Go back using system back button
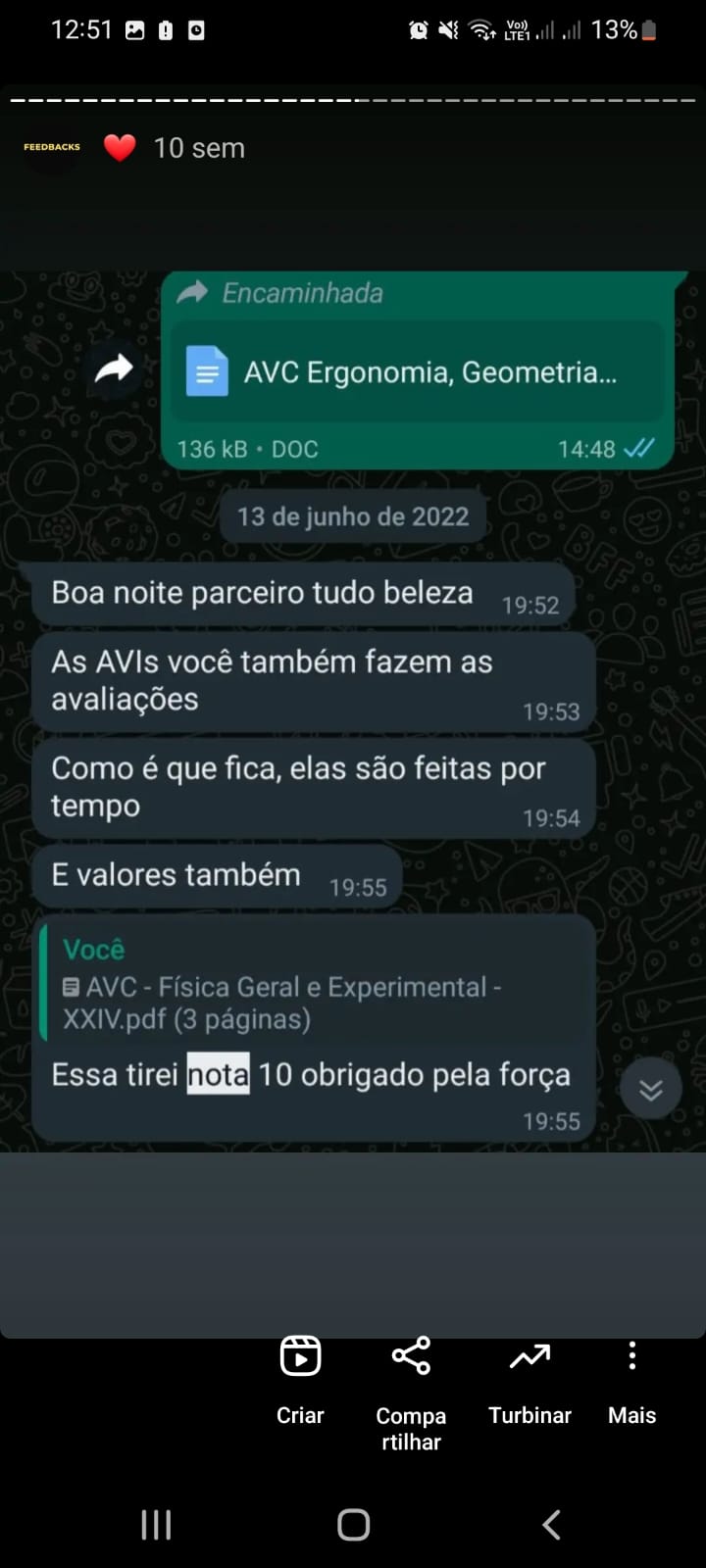The image size is (706, 1568). pos(551,1524)
